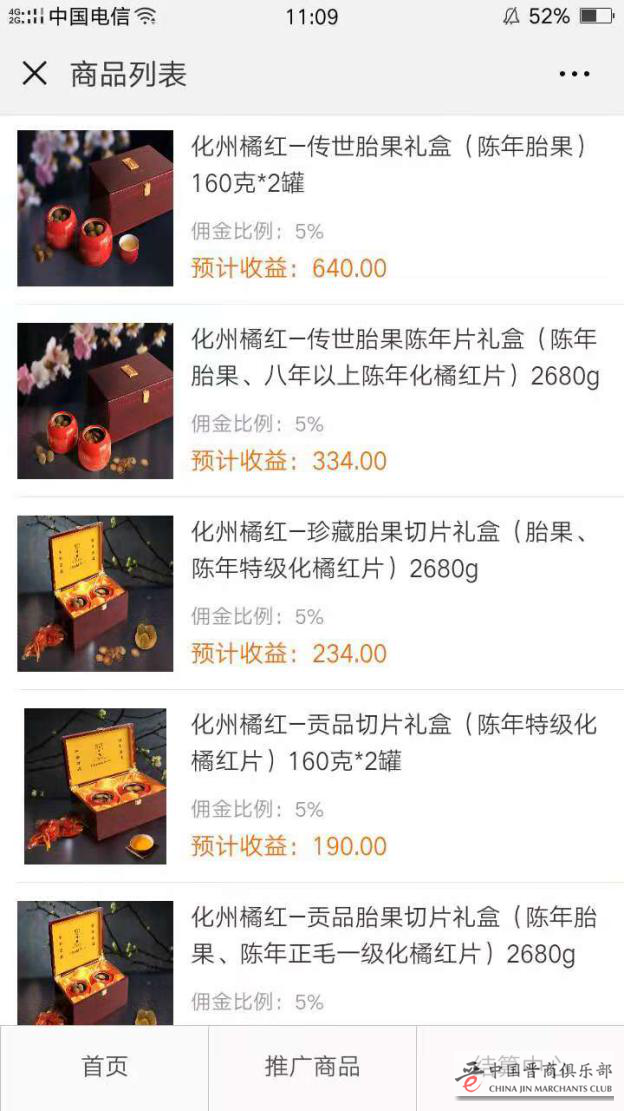Open 传世胎果陈年片礼盒 2680g product
This screenshot has height=1111, width=624.
pyautogui.click(x=395, y=358)
